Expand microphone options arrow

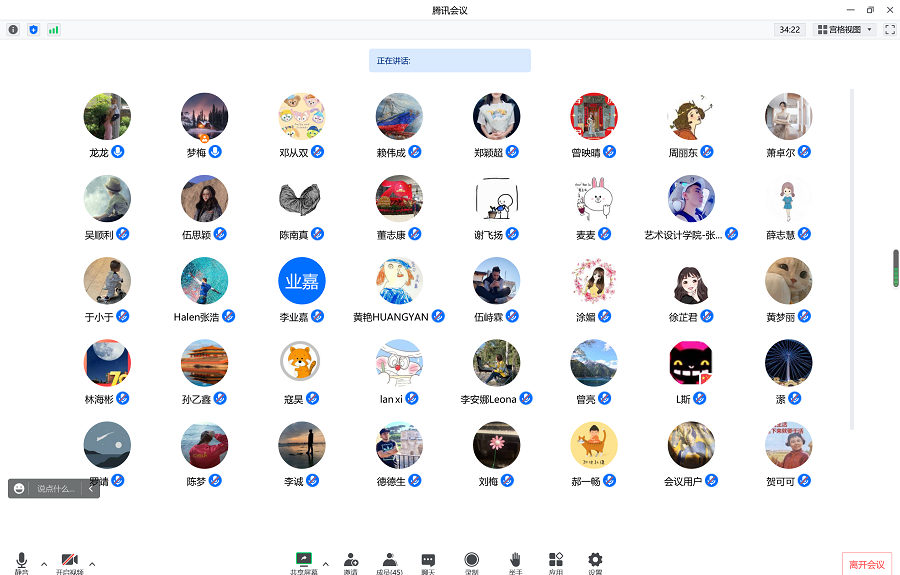(x=44, y=564)
